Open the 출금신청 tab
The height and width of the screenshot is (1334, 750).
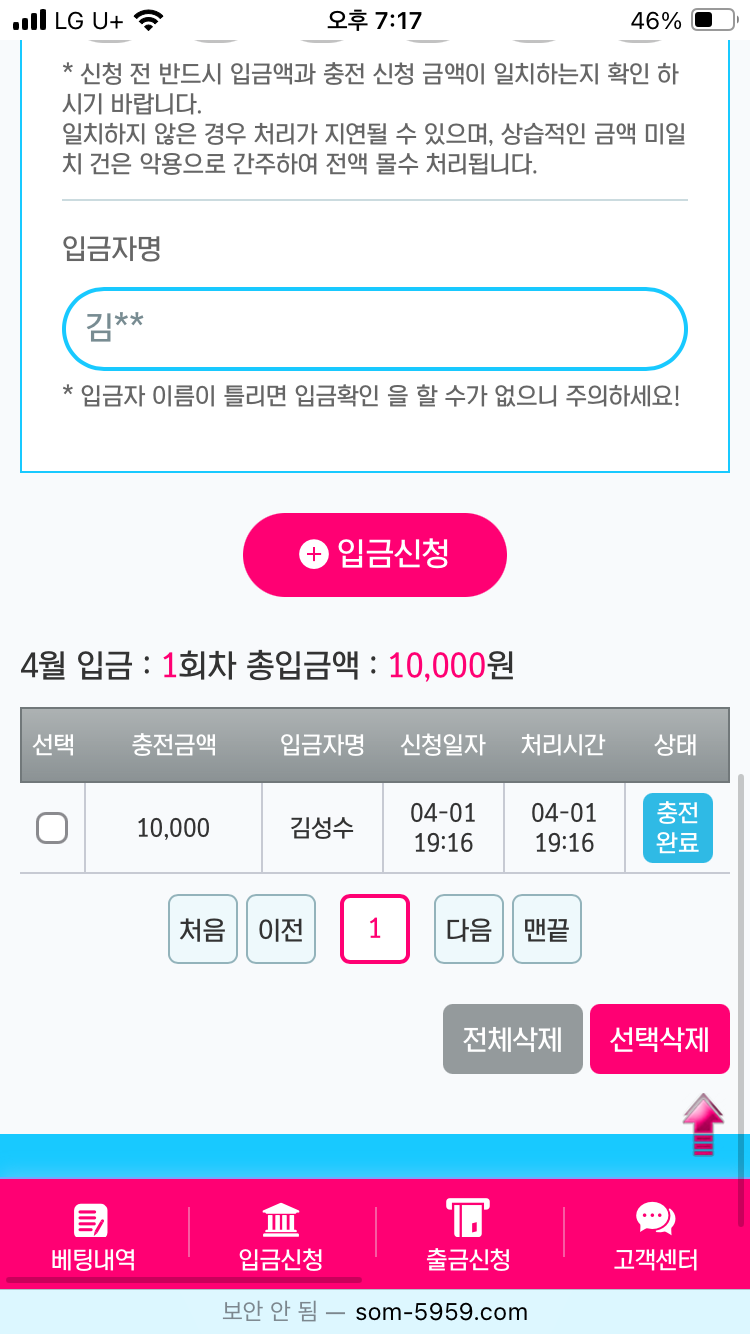coord(468,1237)
